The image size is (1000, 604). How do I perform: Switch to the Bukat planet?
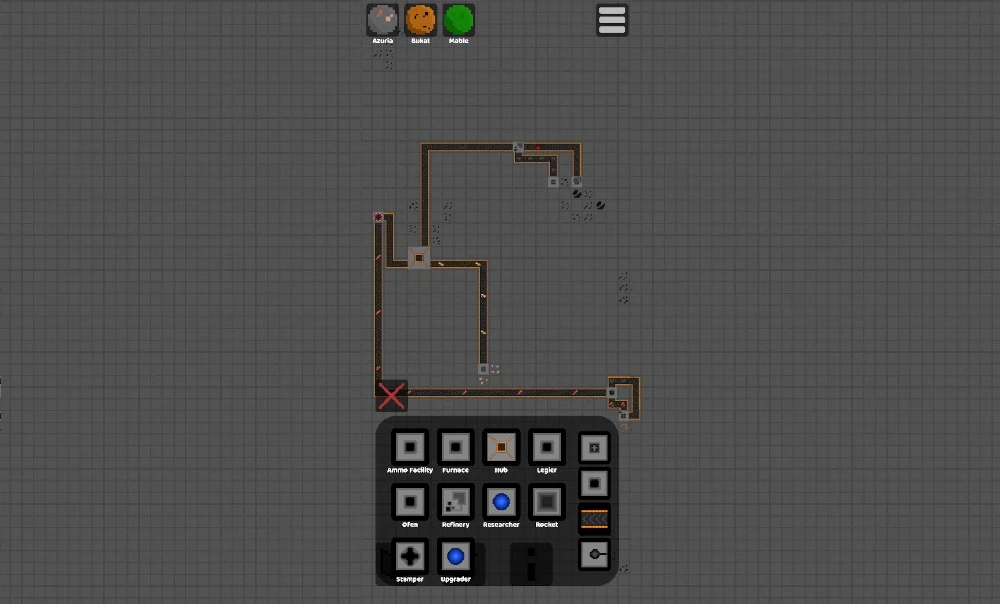click(x=421, y=19)
